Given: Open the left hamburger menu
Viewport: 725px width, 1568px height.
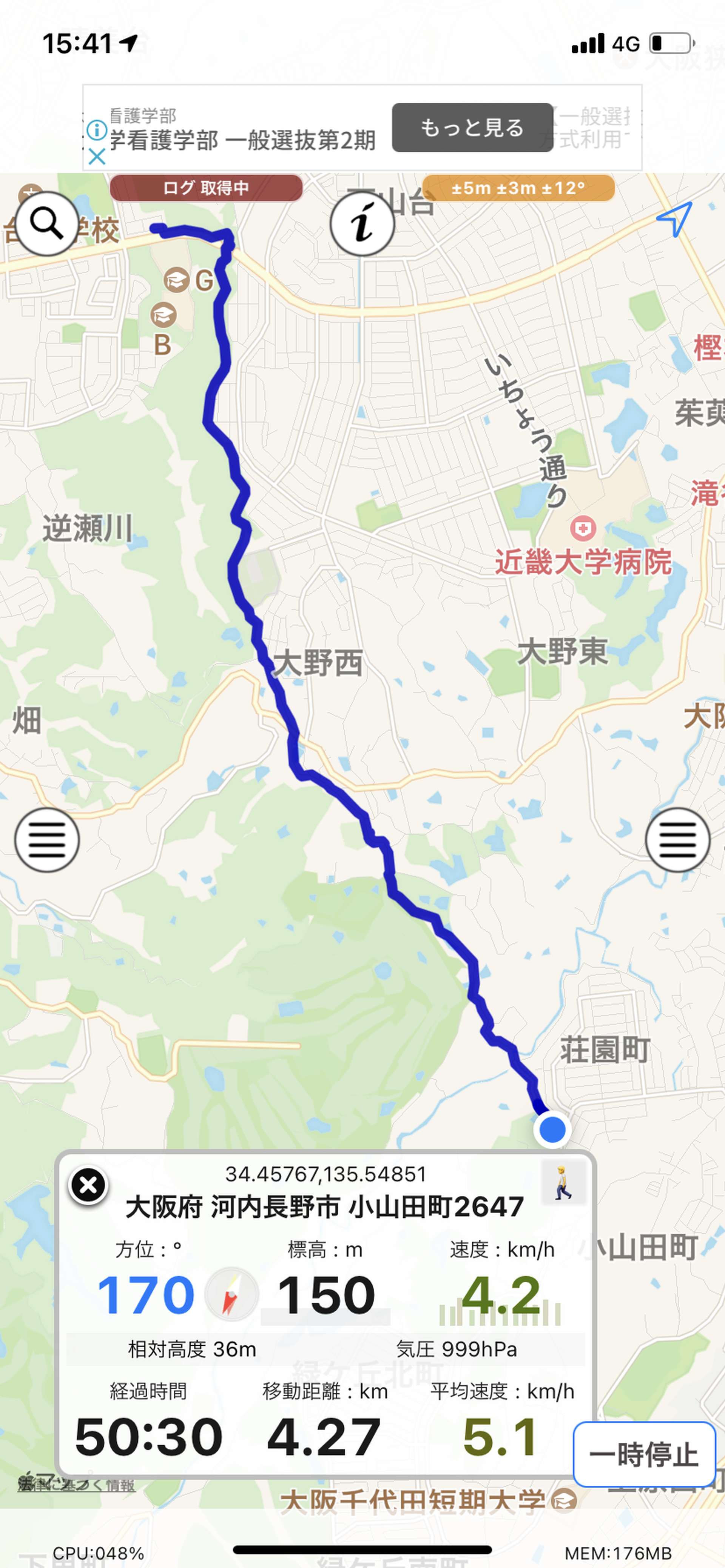Looking at the screenshot, I should (47, 840).
